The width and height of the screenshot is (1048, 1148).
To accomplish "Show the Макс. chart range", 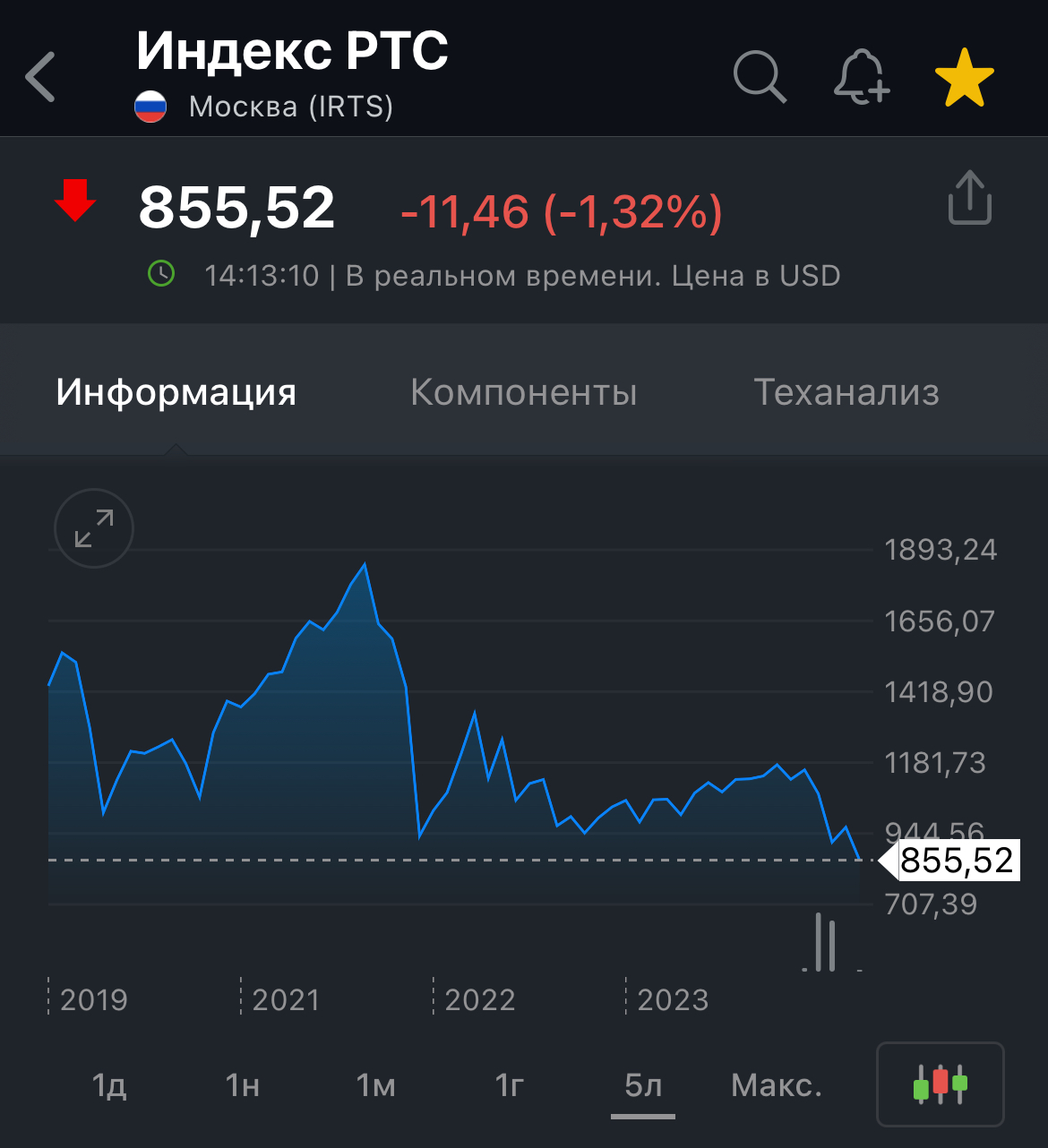I will (776, 1085).
